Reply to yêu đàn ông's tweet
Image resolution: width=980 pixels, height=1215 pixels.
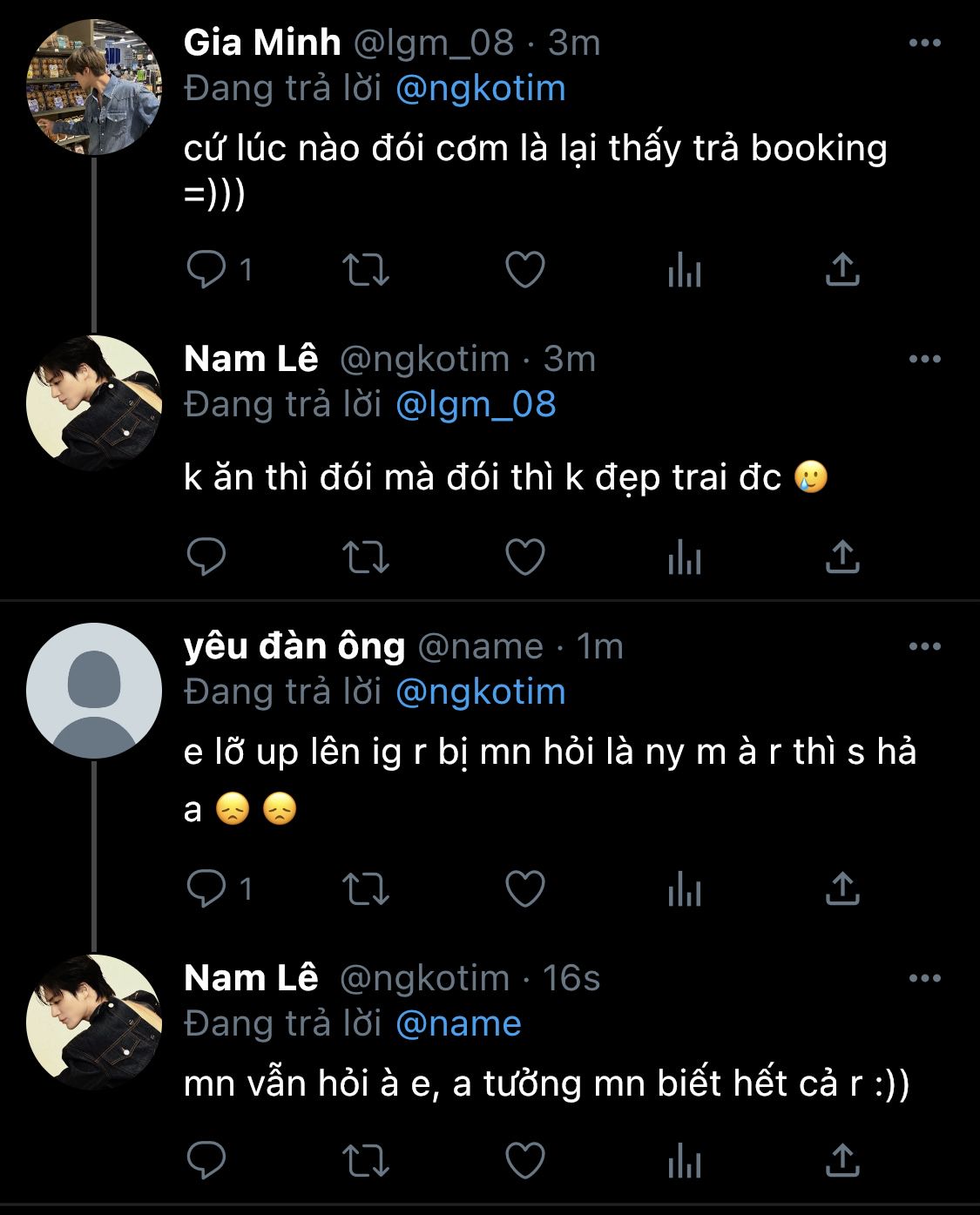[x=207, y=889]
